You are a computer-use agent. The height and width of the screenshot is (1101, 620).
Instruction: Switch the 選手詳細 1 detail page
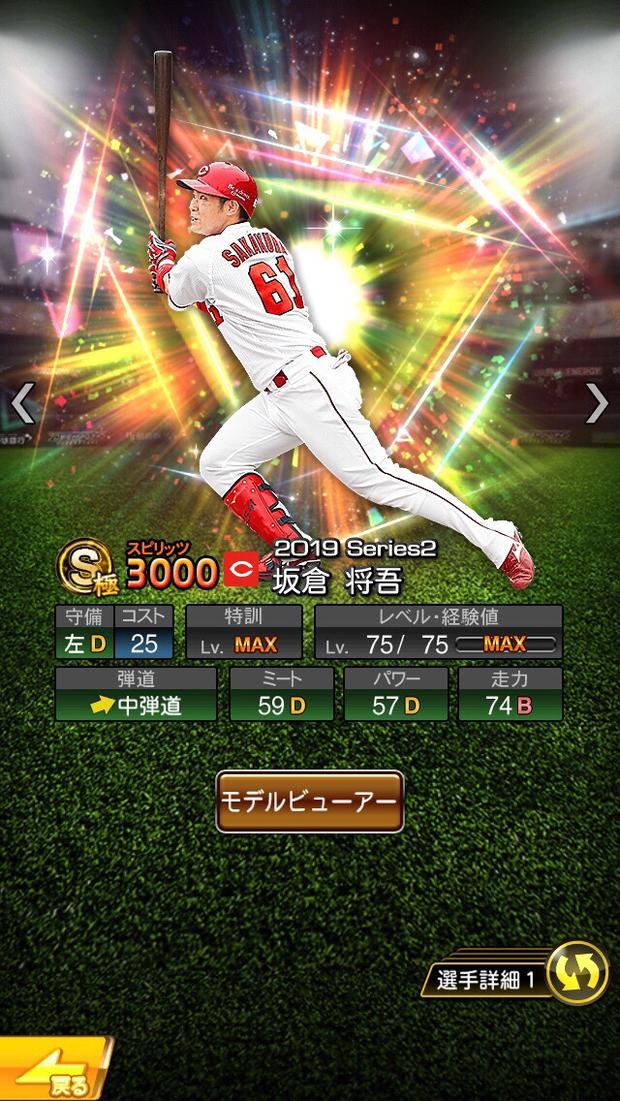(577, 972)
